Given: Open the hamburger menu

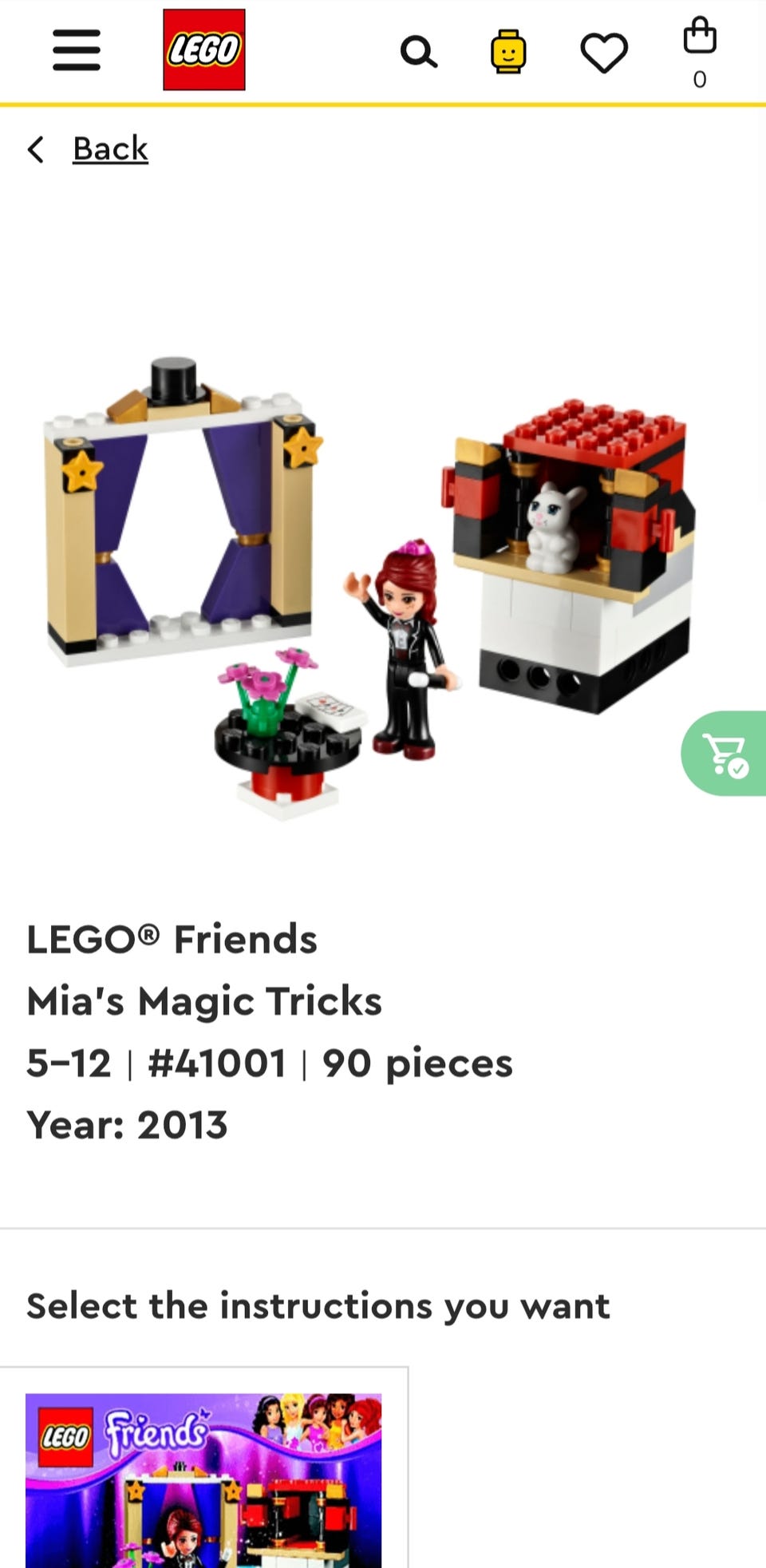Looking at the screenshot, I should 77,50.
